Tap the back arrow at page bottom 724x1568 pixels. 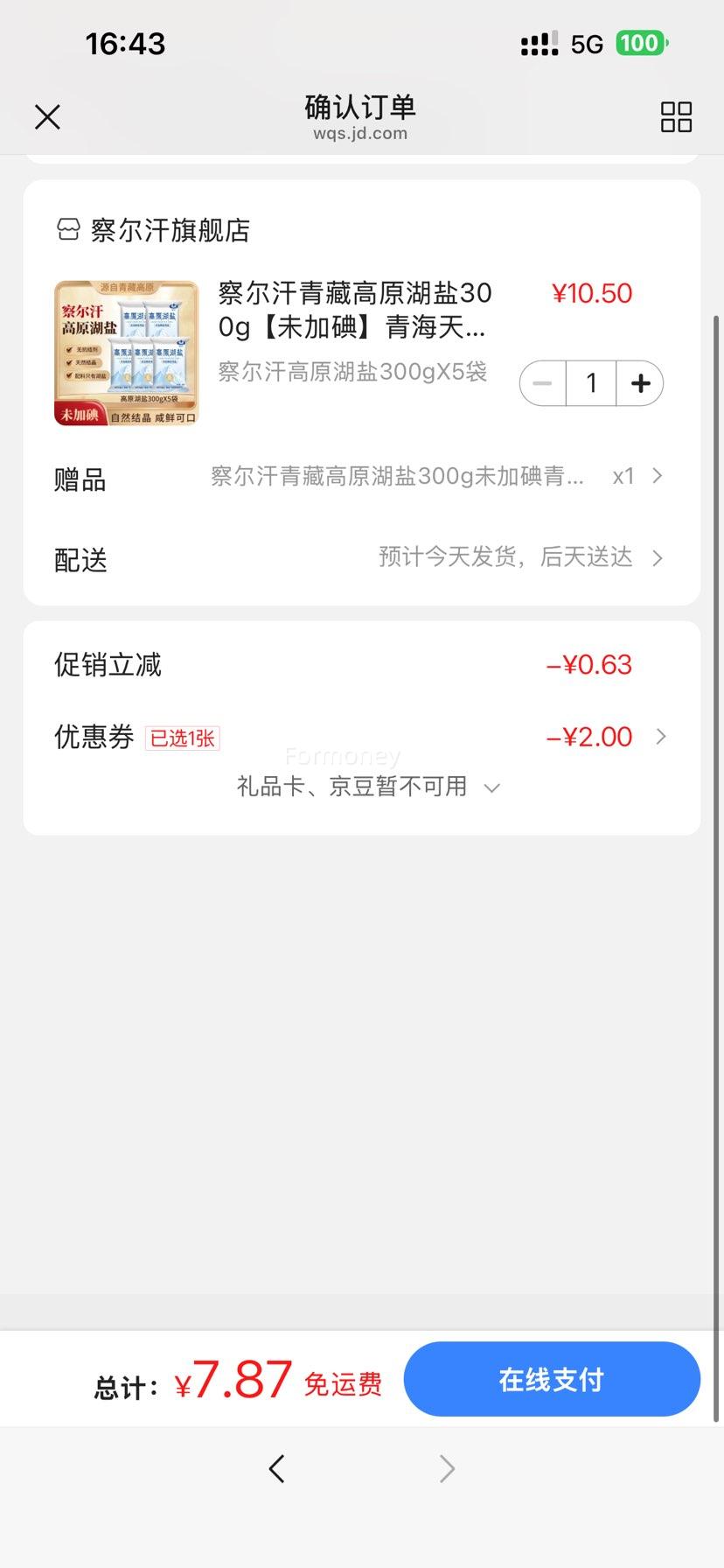(277, 1468)
